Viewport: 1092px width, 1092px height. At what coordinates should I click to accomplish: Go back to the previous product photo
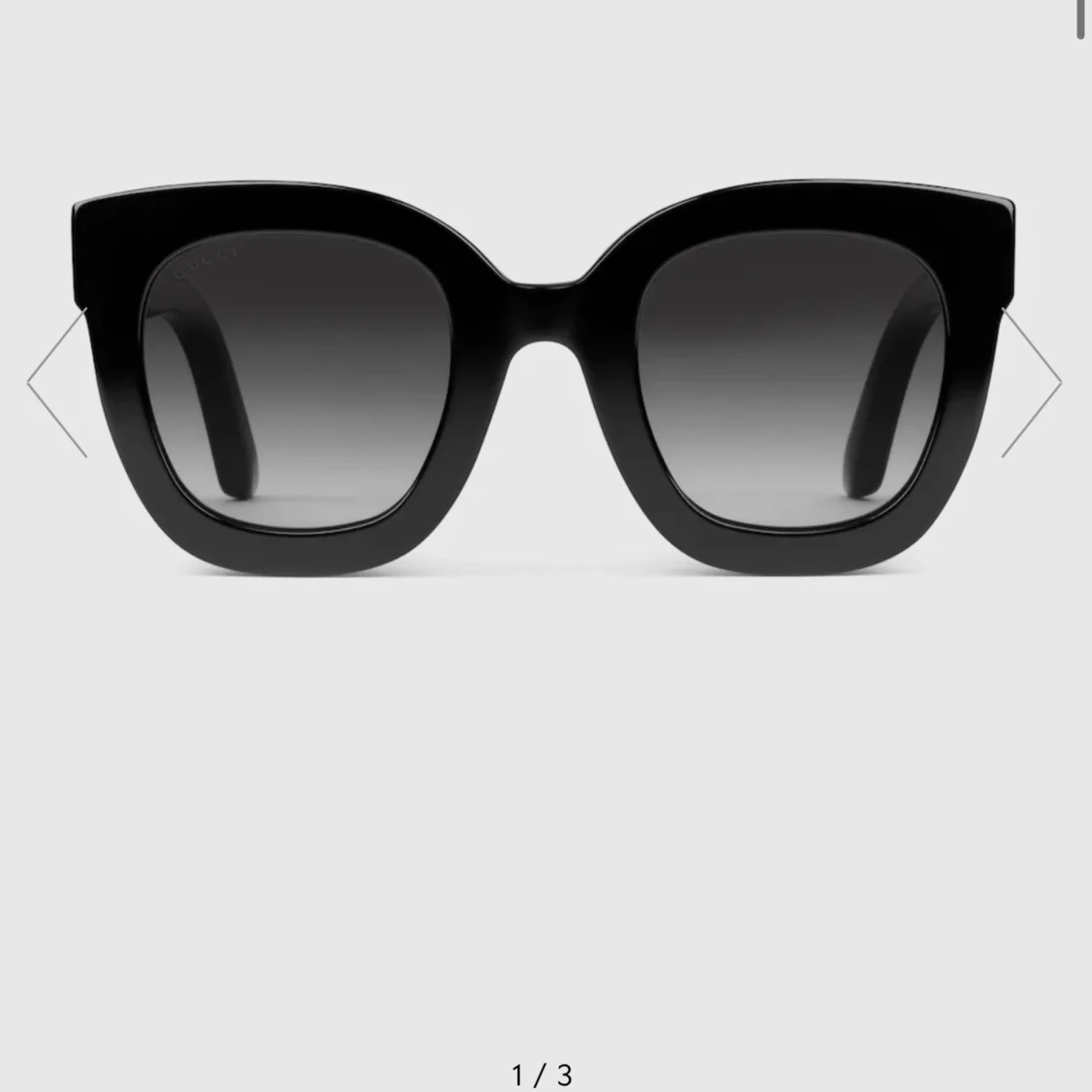(55, 383)
